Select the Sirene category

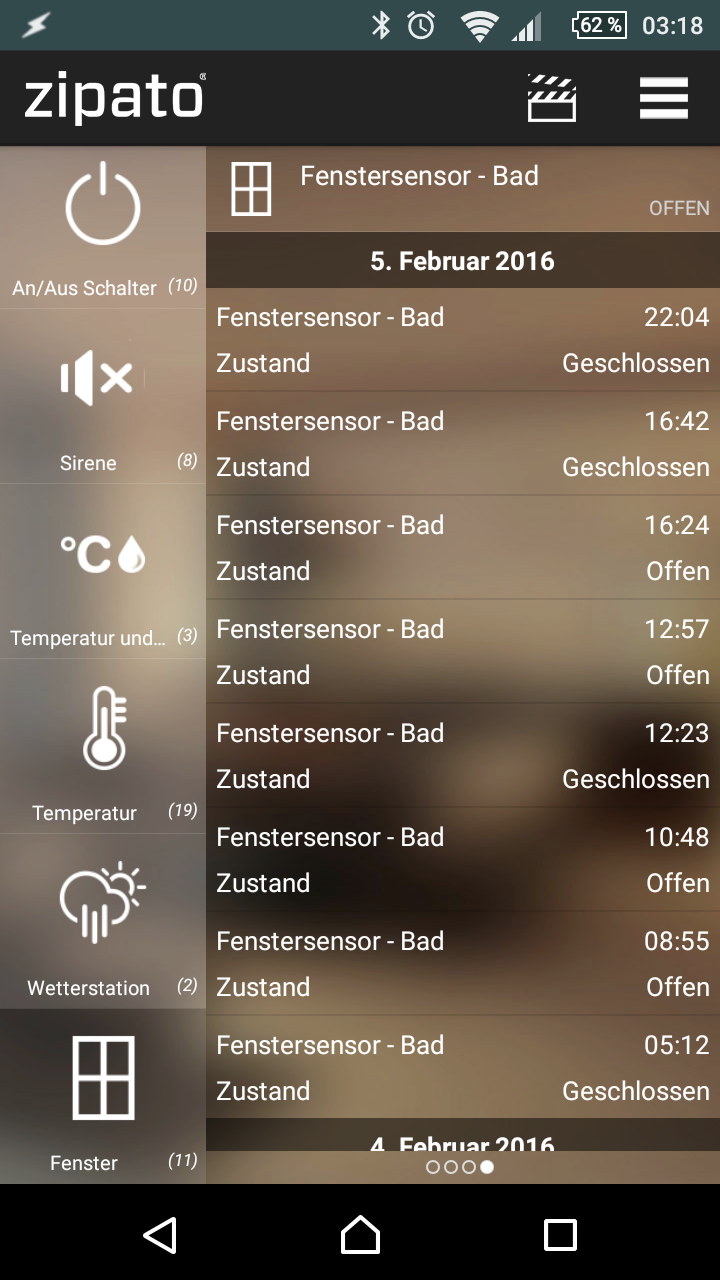[x=102, y=398]
